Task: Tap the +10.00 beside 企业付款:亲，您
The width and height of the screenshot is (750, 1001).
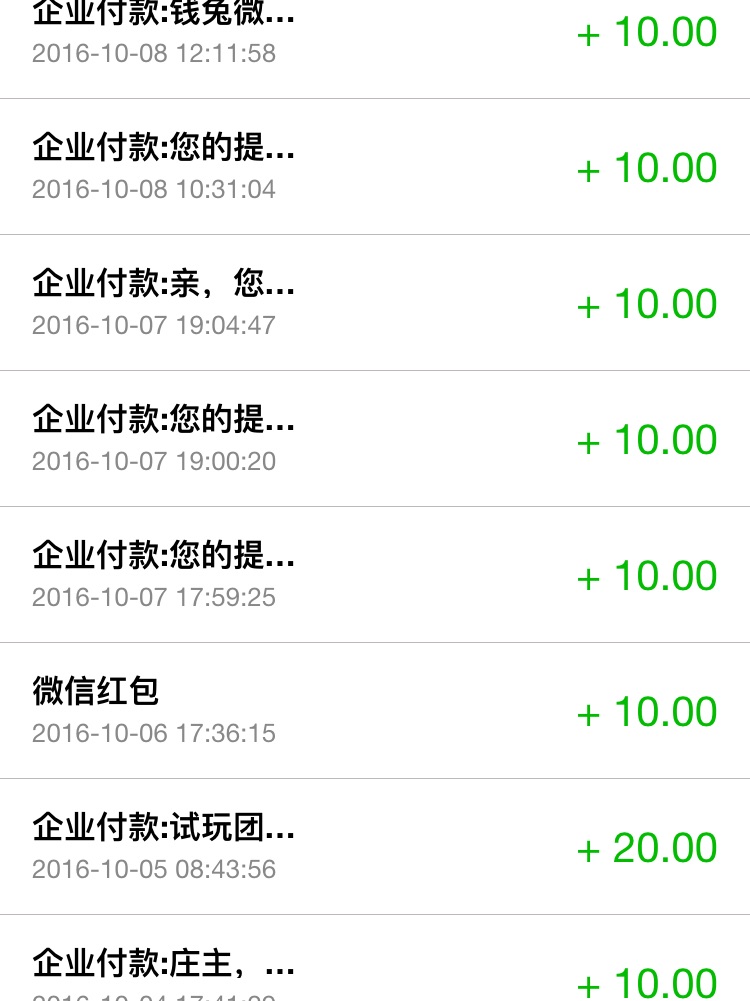Action: point(646,304)
